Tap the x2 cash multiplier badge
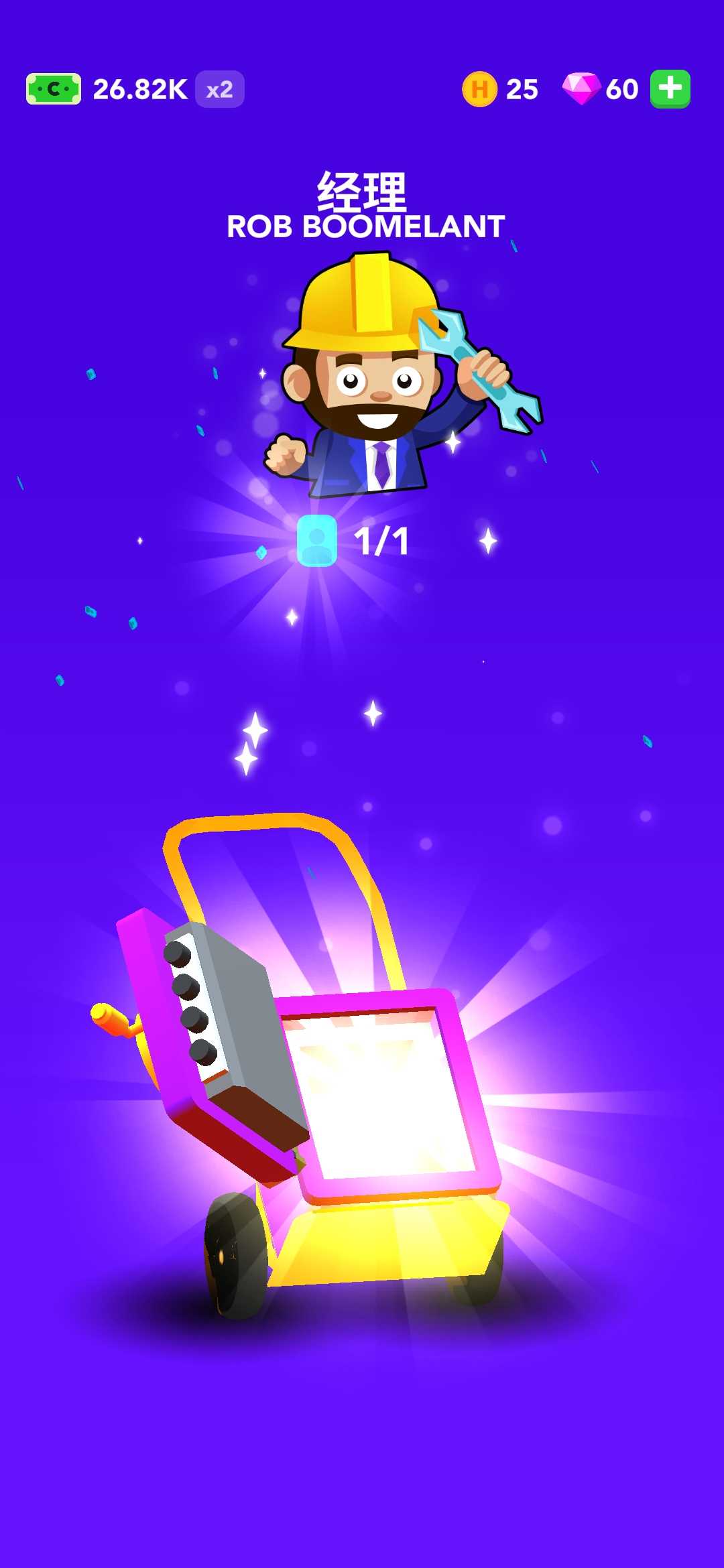The height and width of the screenshot is (1568, 724). coord(219,89)
